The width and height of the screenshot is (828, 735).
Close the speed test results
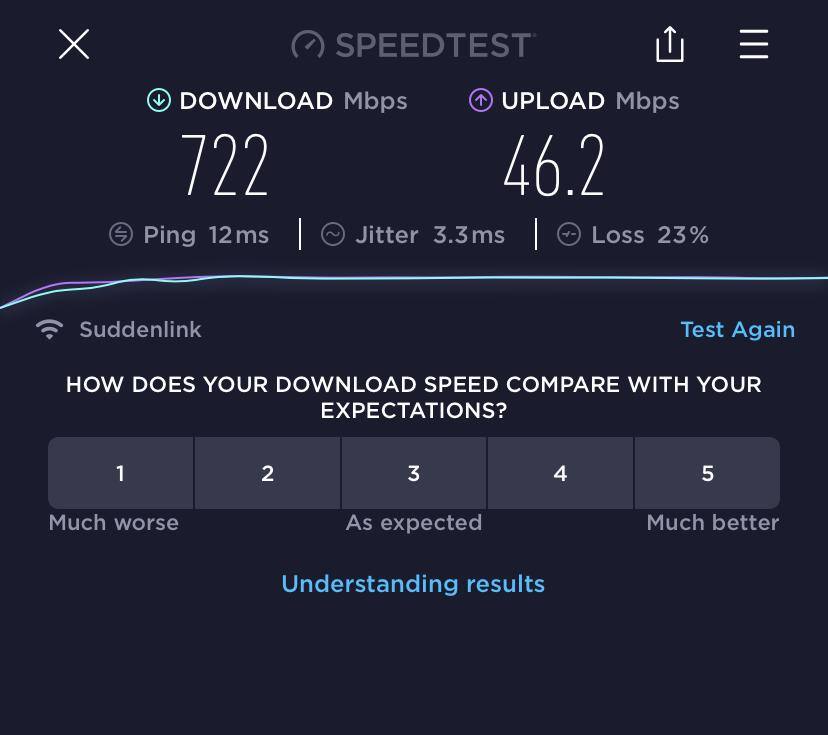click(74, 44)
